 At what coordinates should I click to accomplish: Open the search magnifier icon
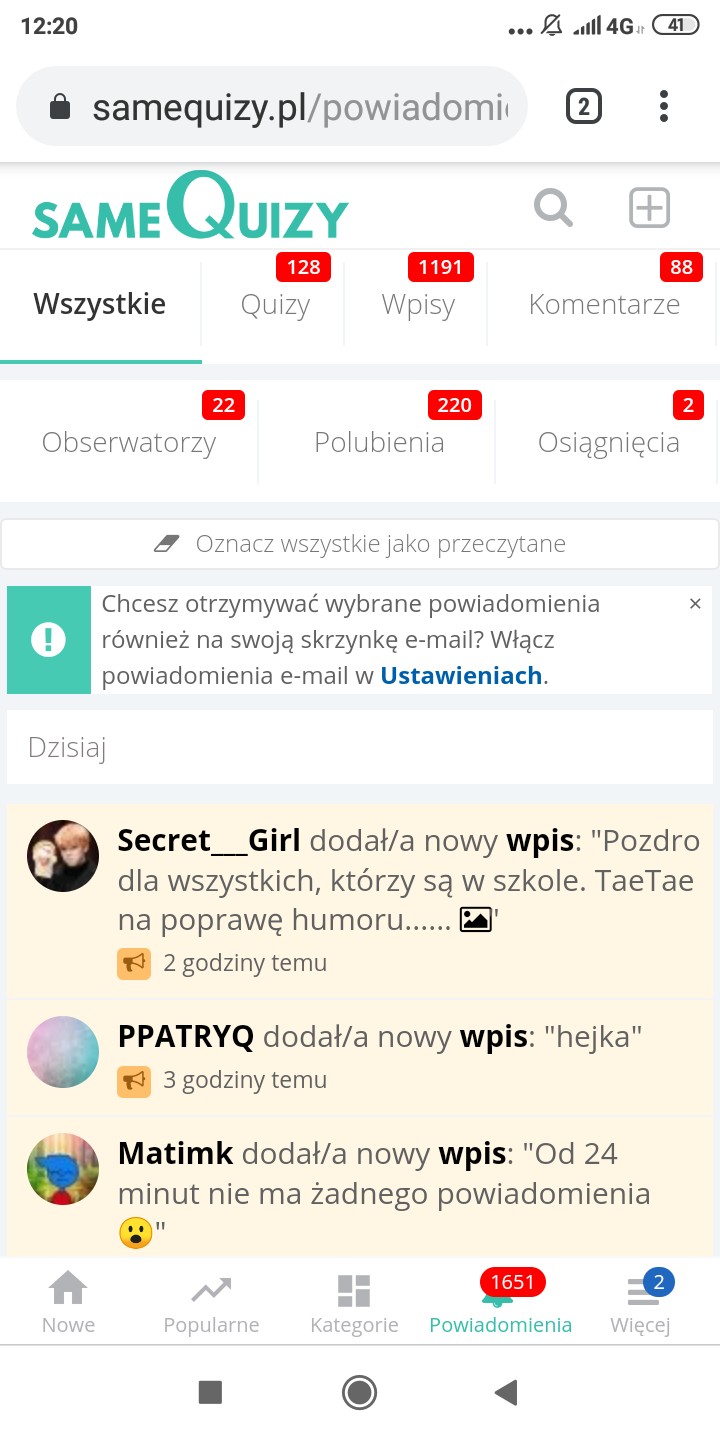coord(553,208)
